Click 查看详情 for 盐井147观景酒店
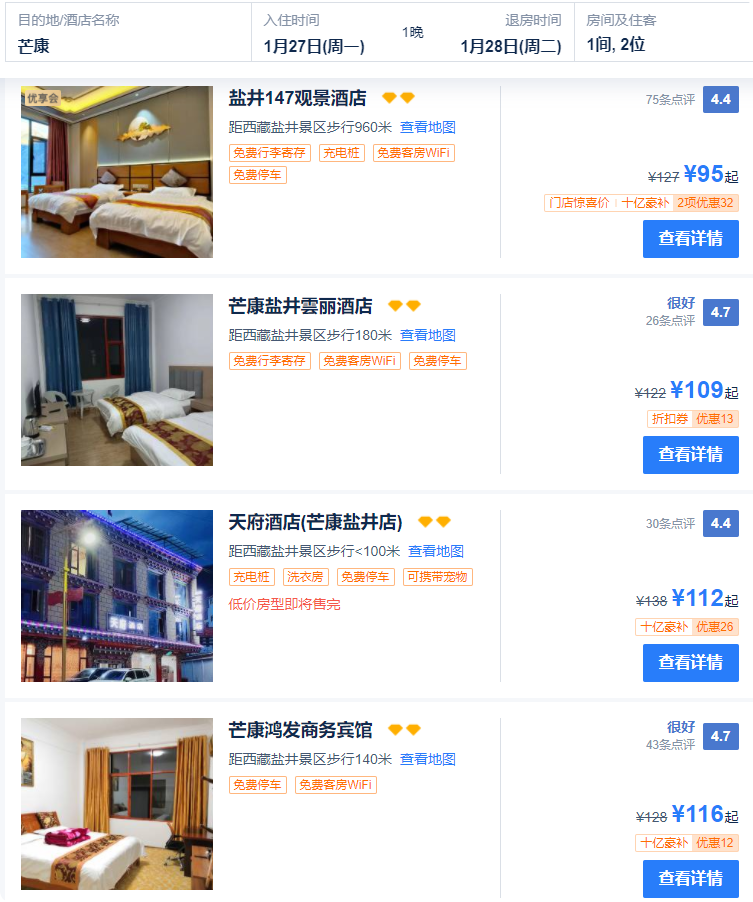The image size is (753, 902). [x=690, y=239]
